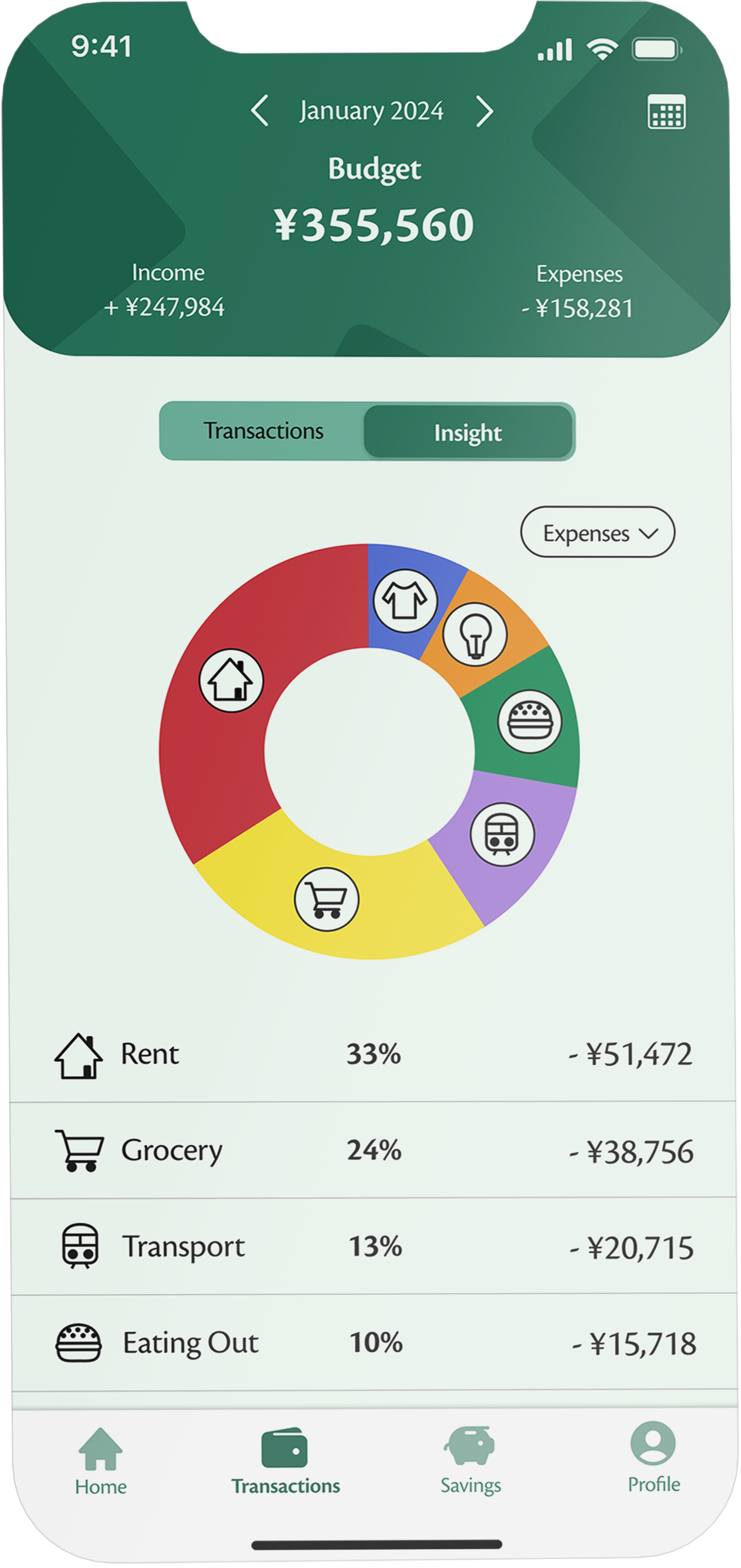View Transport spending details
This screenshot has height=1568, width=741.
point(373,1247)
